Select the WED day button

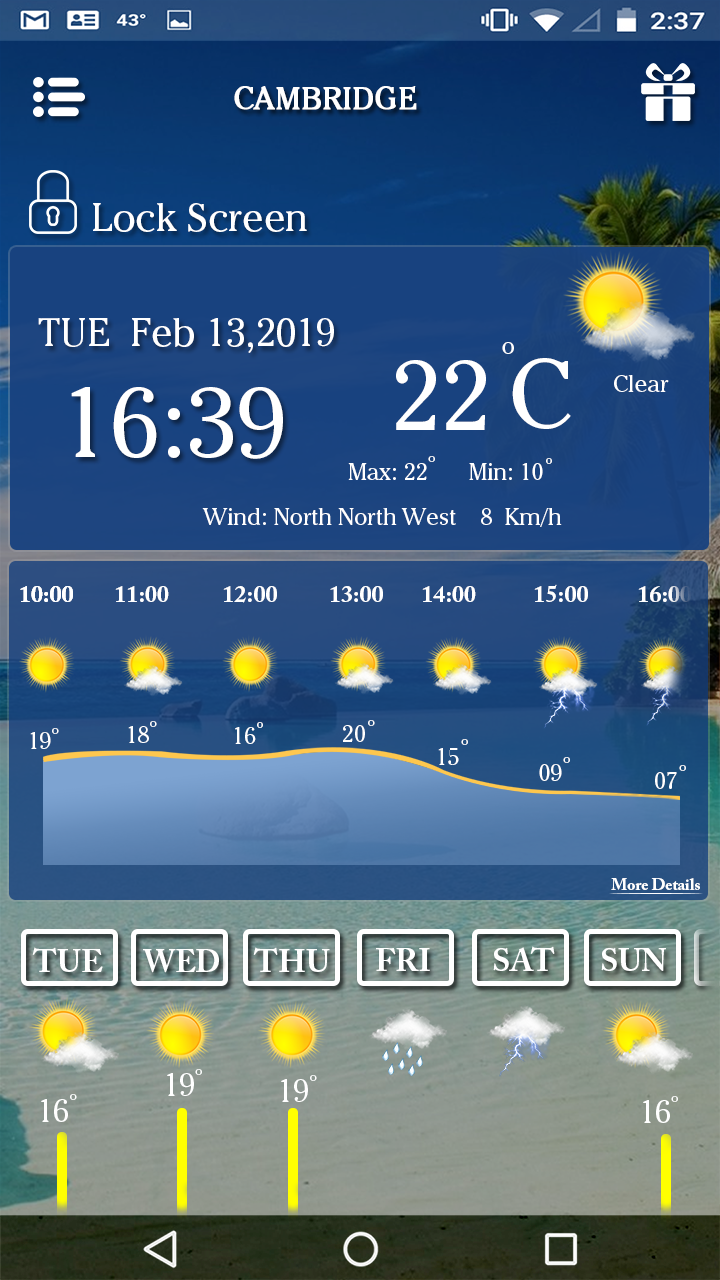coord(180,959)
